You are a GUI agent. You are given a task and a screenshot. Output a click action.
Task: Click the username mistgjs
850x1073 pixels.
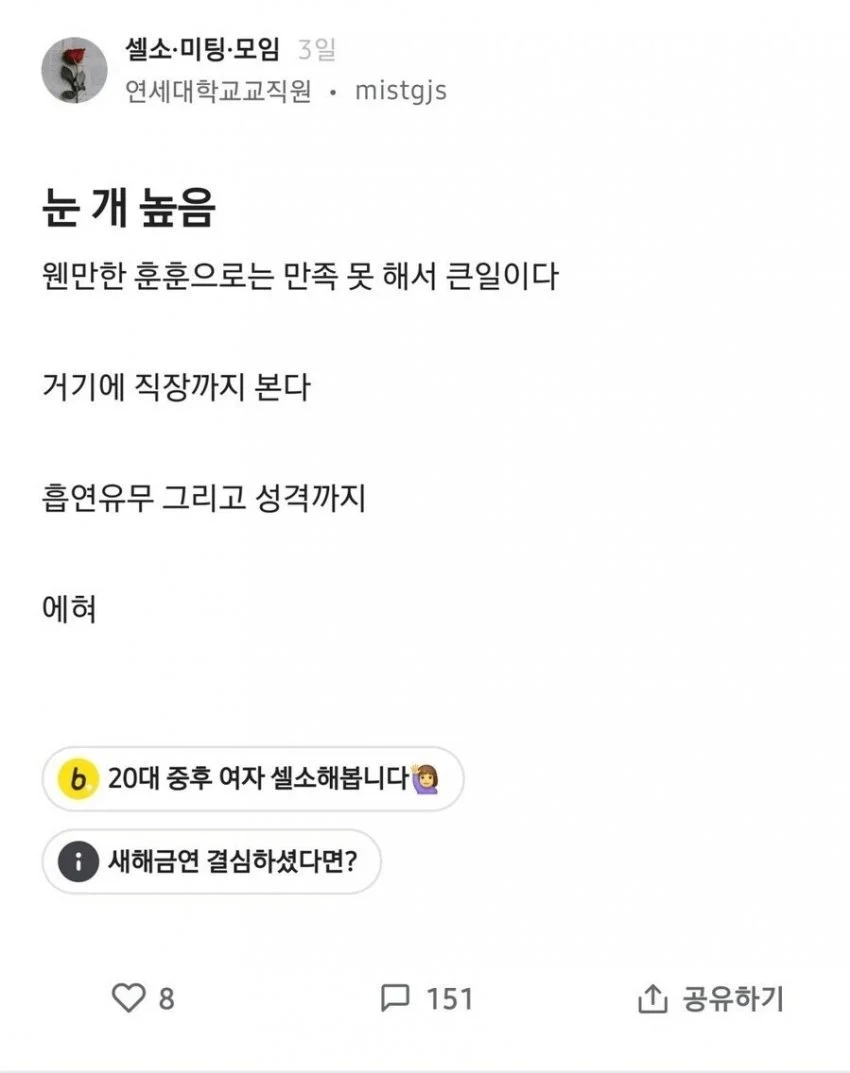coord(402,90)
